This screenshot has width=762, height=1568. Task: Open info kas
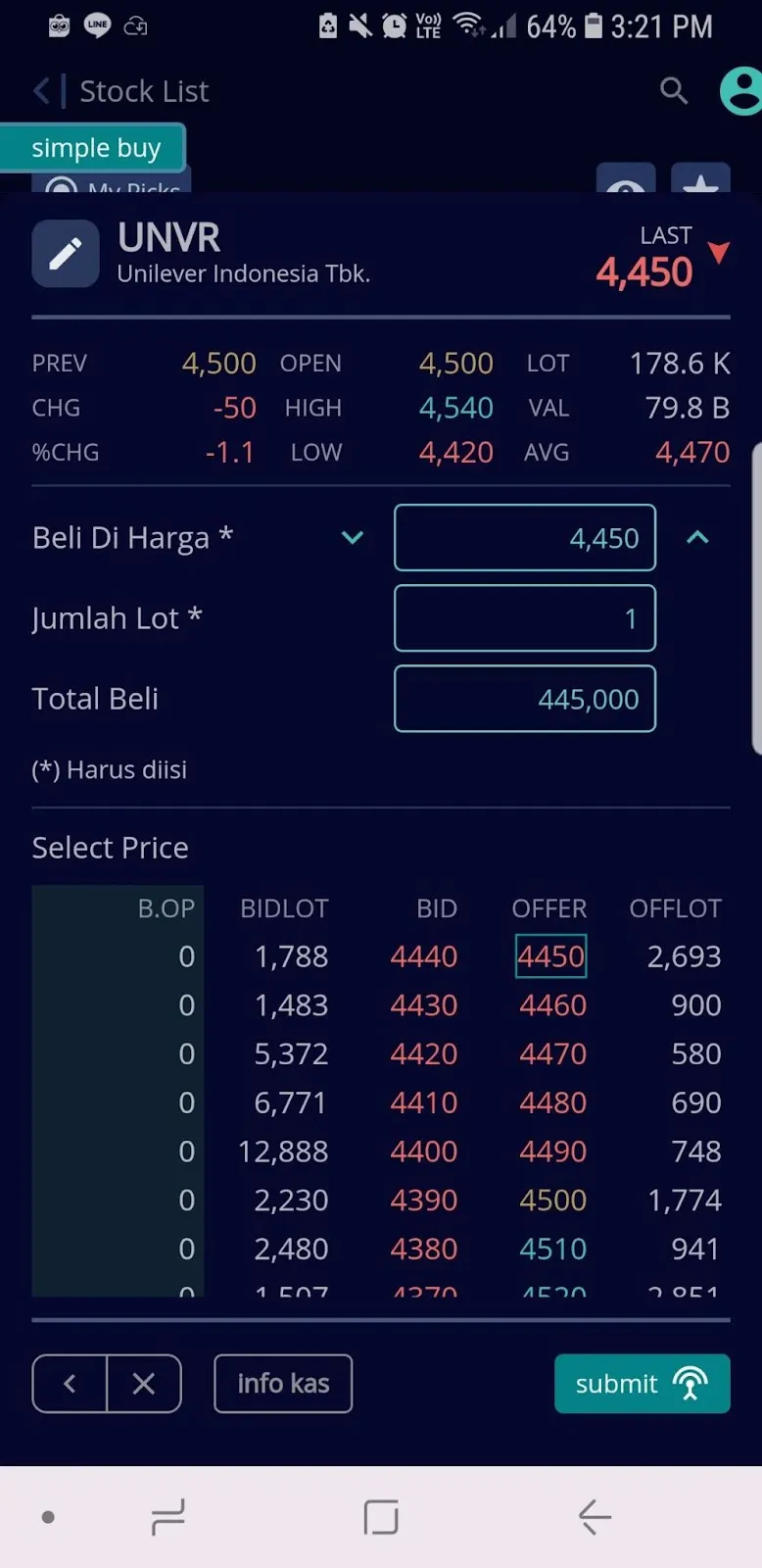(283, 1384)
